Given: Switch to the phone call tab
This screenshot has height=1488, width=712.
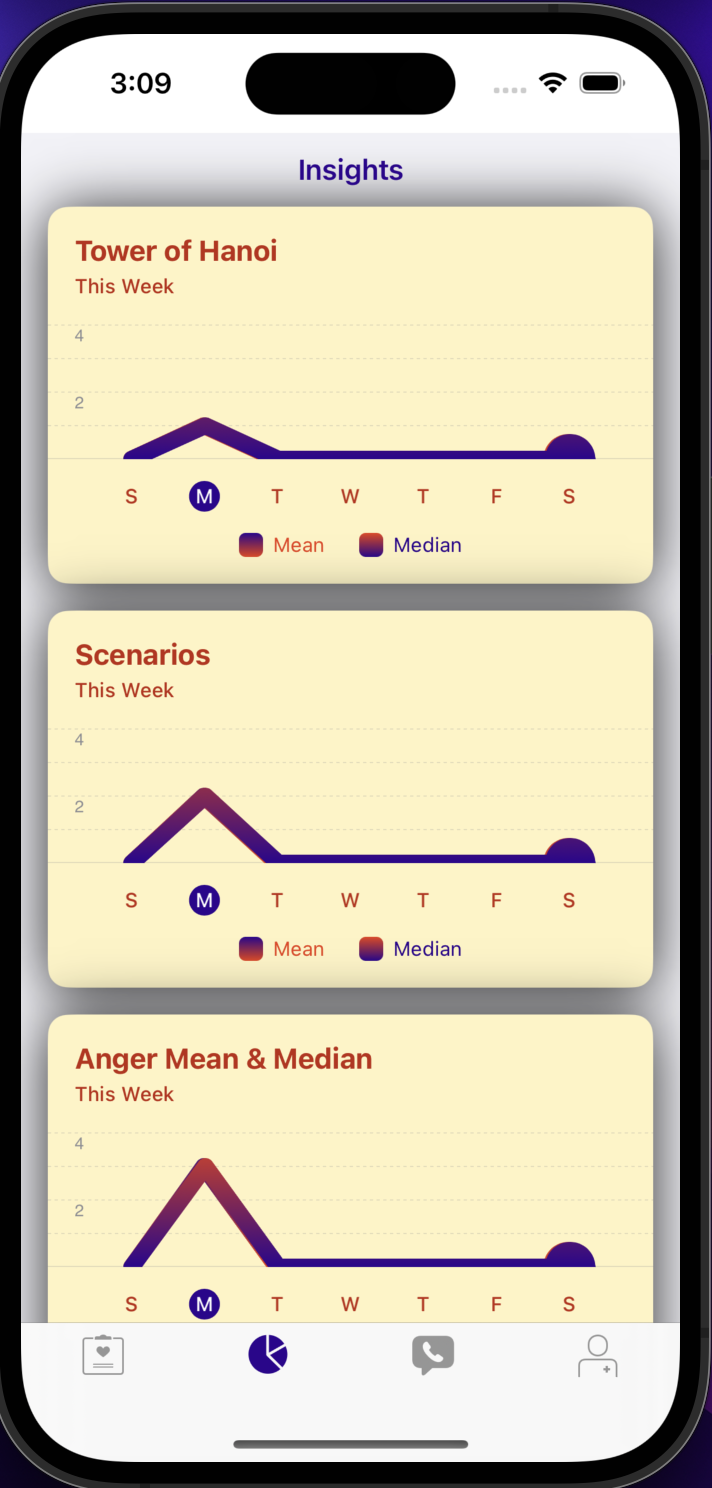Looking at the screenshot, I should click(x=433, y=1355).
